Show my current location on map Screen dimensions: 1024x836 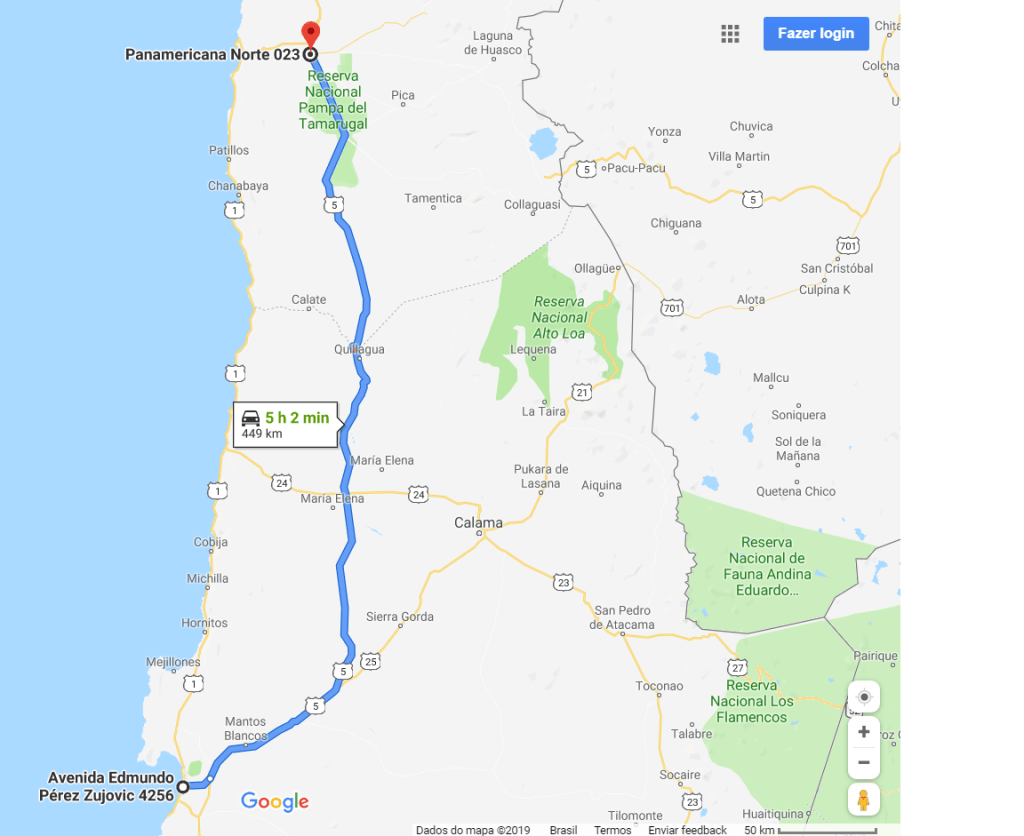(864, 697)
